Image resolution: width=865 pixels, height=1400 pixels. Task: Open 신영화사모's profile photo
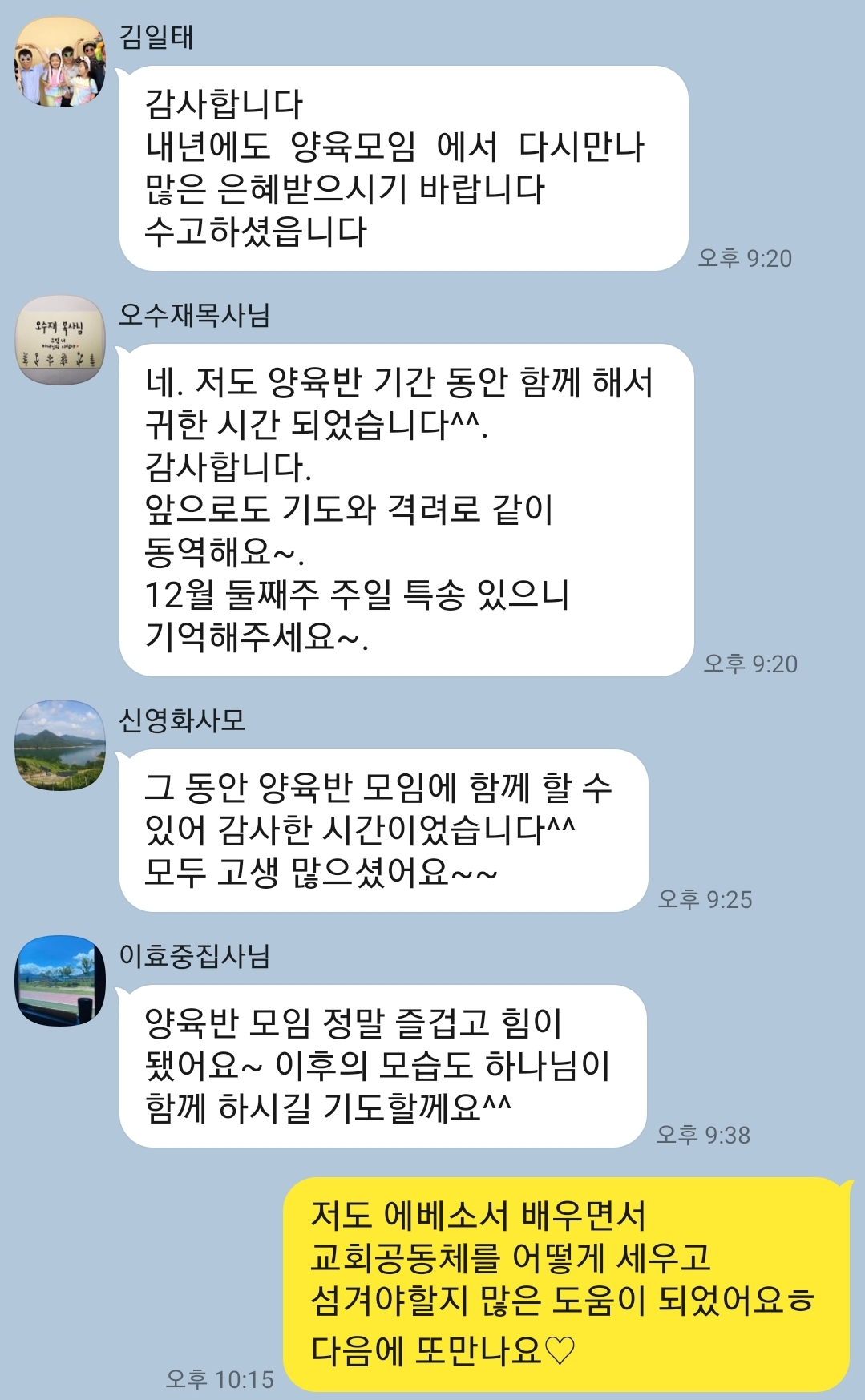(61, 745)
